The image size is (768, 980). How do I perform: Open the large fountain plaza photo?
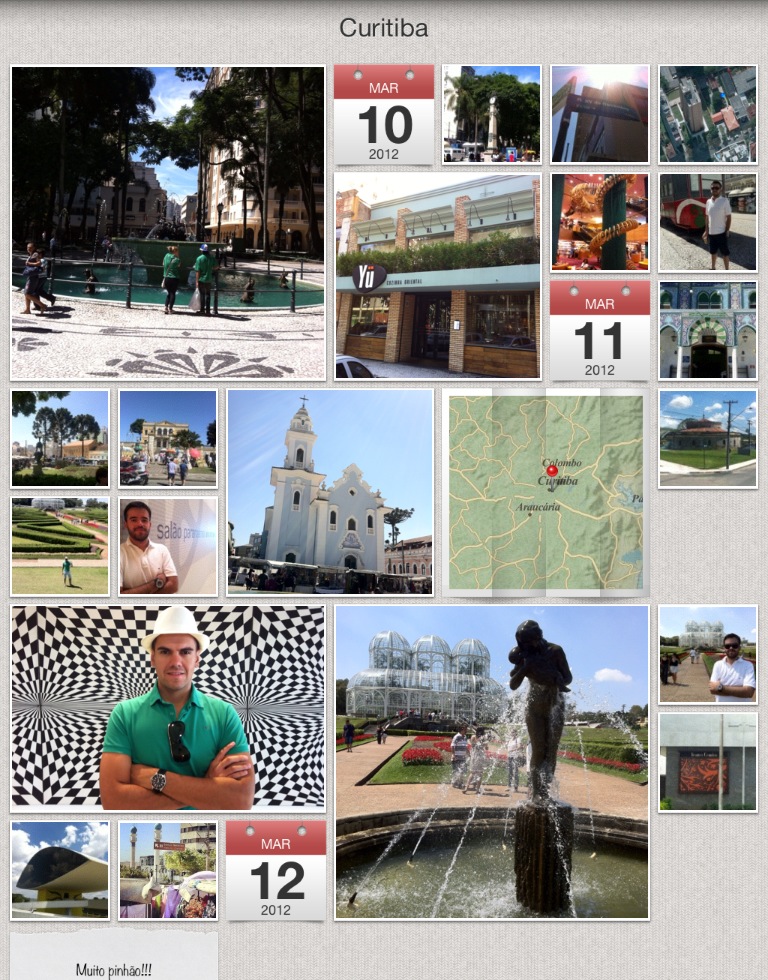tap(168, 222)
